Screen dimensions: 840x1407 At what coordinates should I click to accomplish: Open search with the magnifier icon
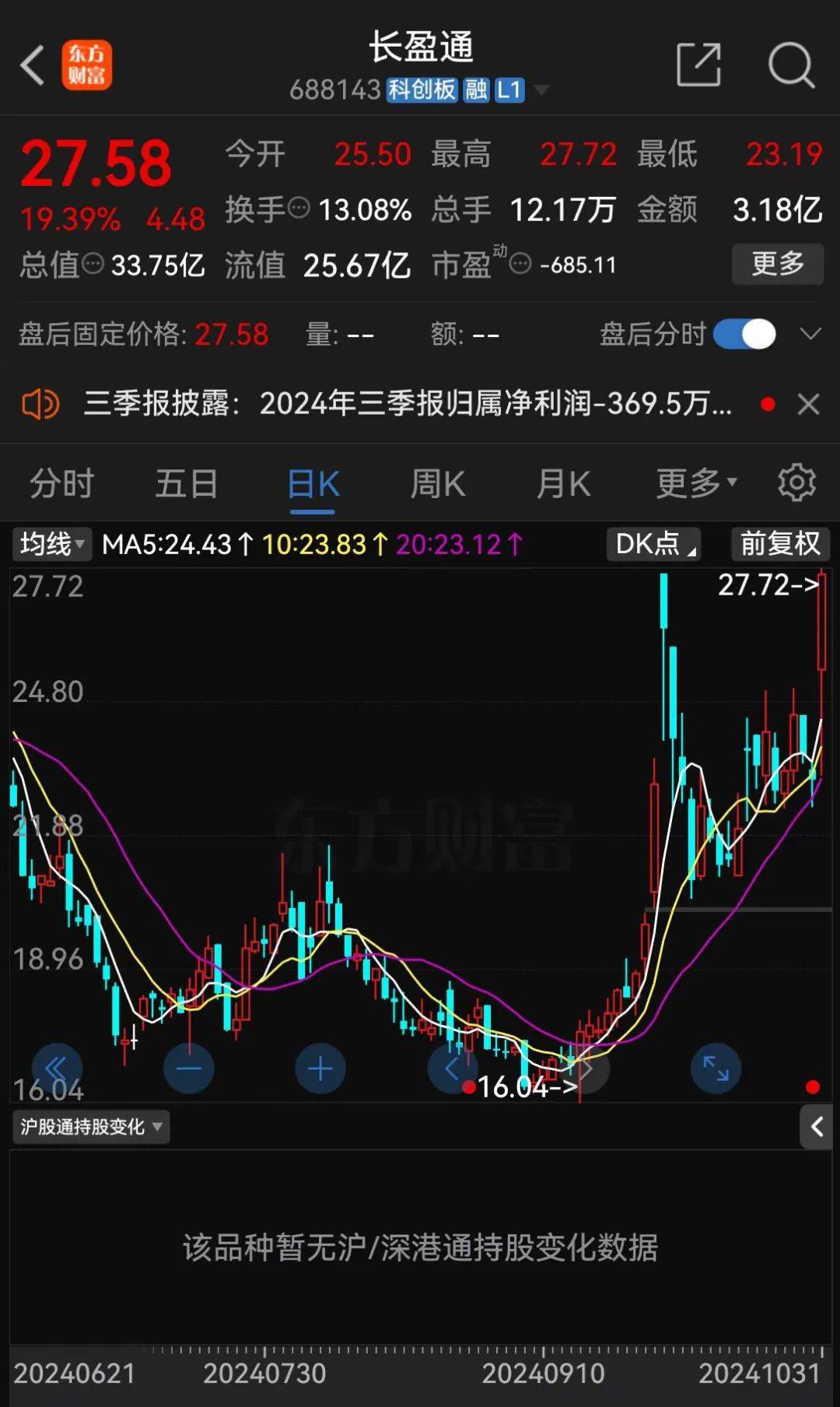coord(792,65)
